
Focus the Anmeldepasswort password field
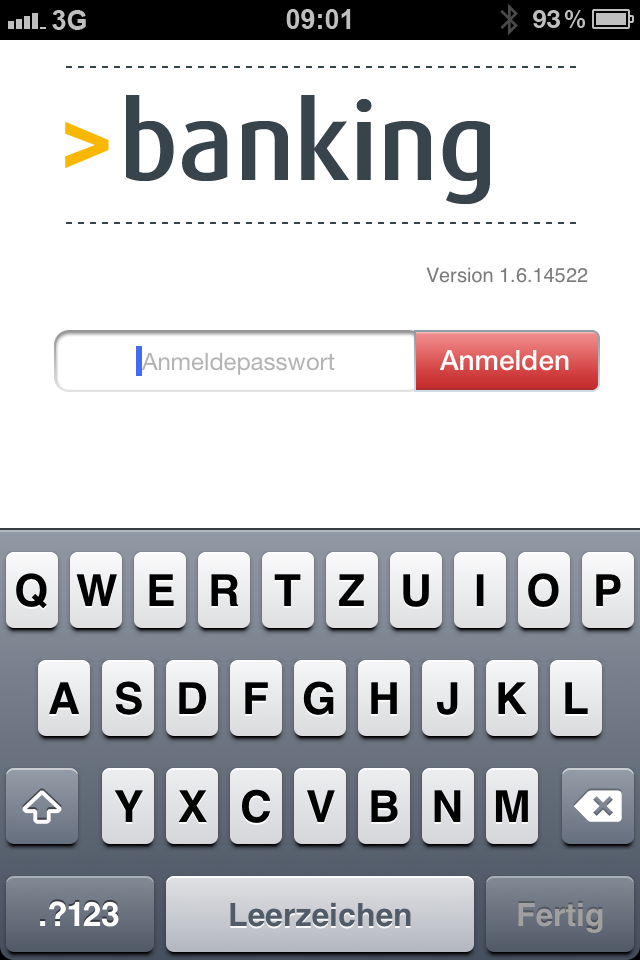pyautogui.click(x=236, y=361)
